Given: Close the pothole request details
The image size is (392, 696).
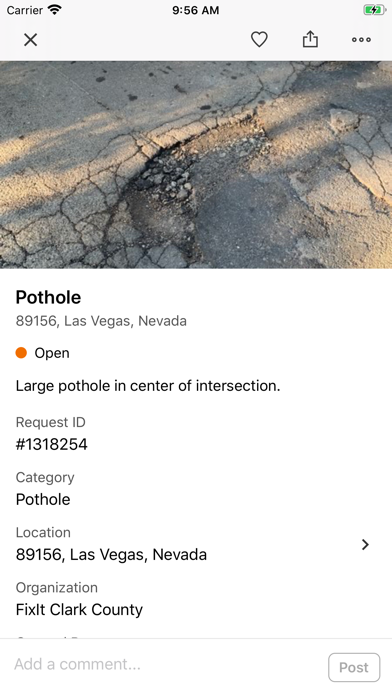Looking at the screenshot, I should (30, 40).
